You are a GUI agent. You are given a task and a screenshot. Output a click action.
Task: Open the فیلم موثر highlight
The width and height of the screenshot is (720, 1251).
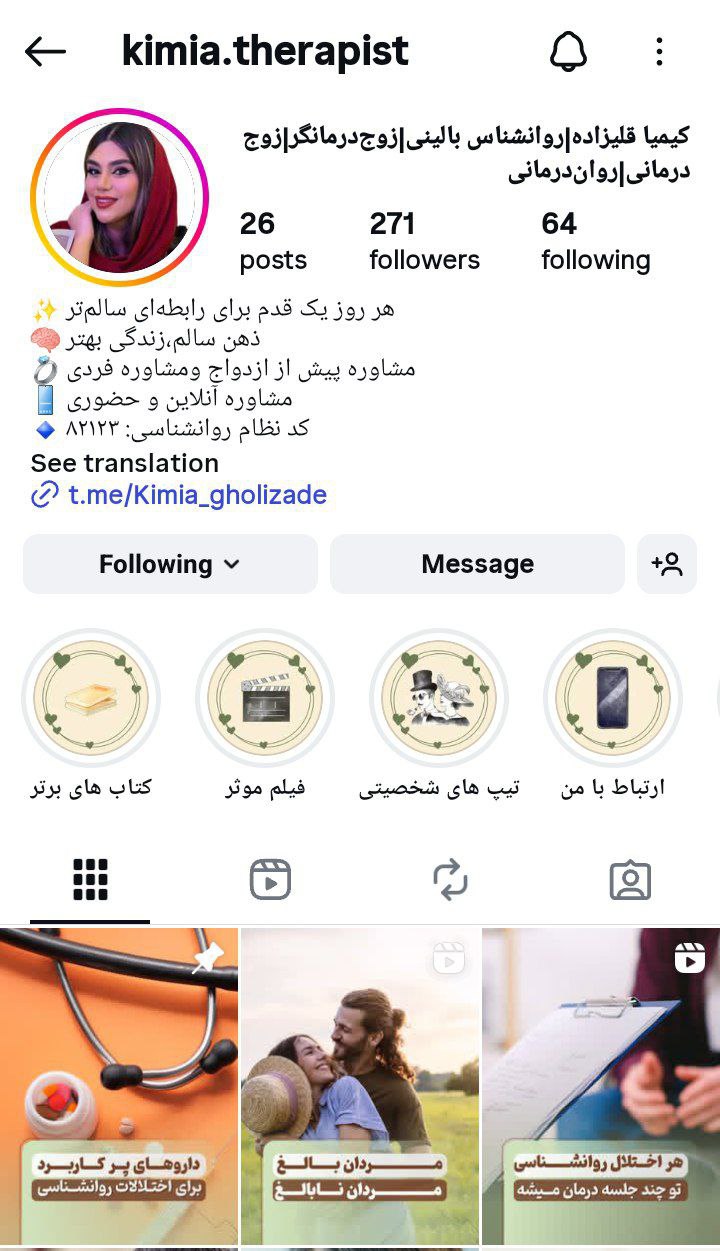265,697
